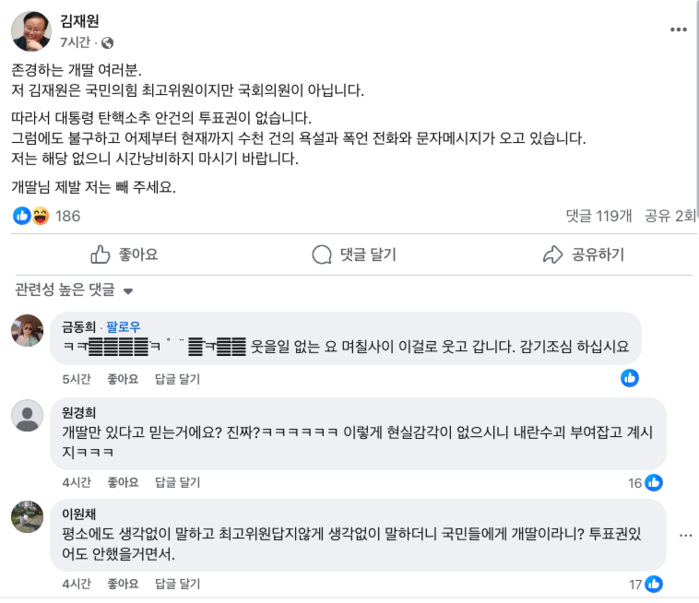Viewport: 699px width, 603px height.
Task: Share the post via 공유하기
Action: pyautogui.click(x=583, y=254)
